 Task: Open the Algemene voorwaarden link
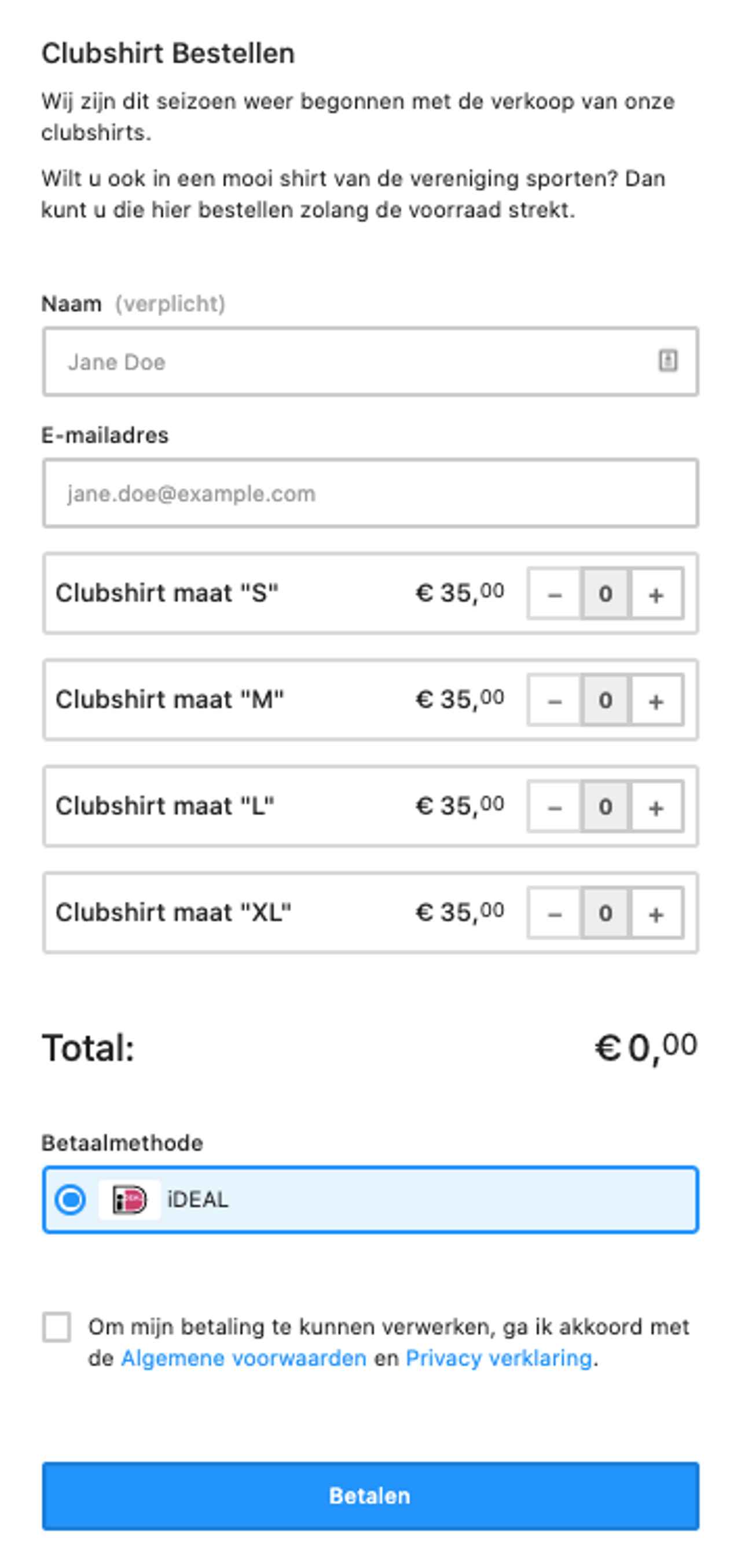[x=243, y=1358]
